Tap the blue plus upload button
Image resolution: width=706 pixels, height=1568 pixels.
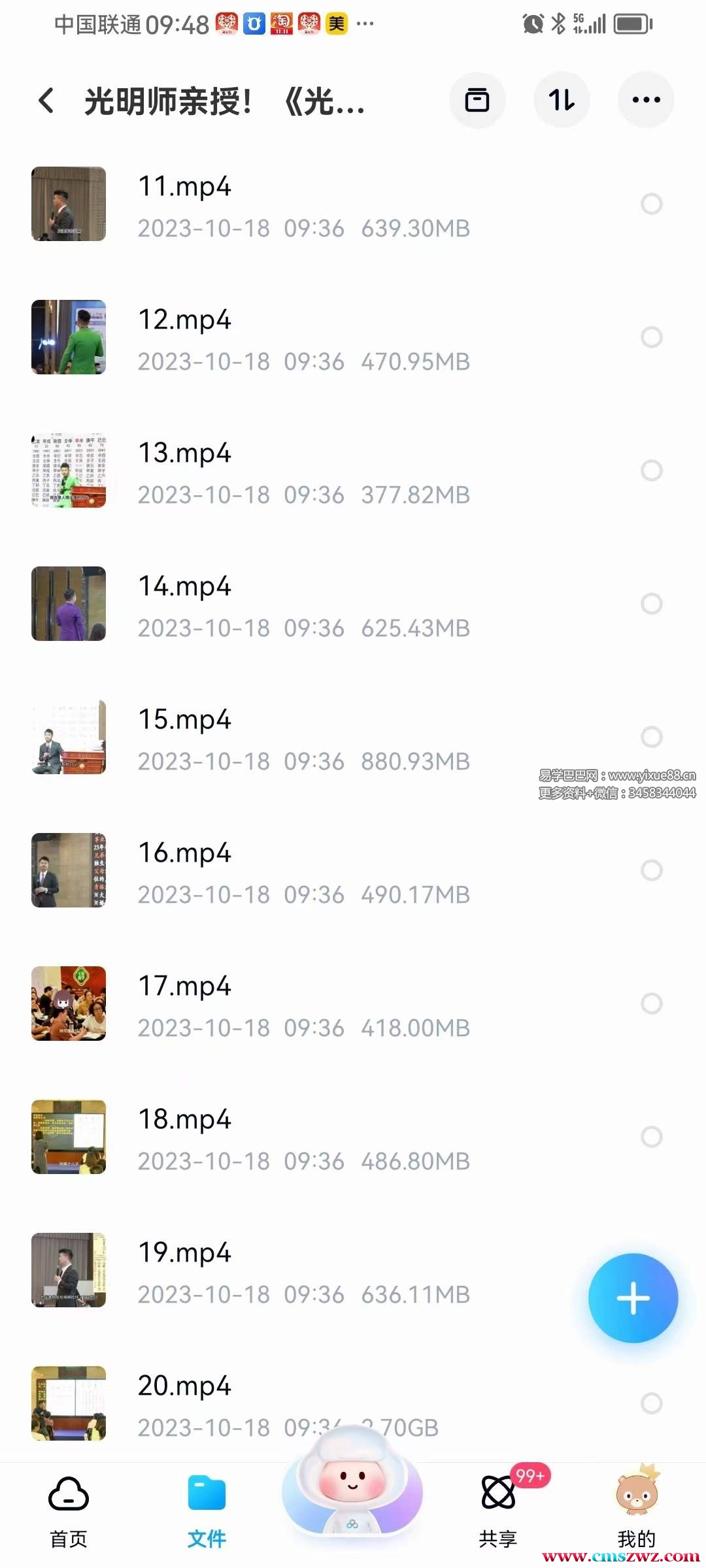pos(633,1298)
